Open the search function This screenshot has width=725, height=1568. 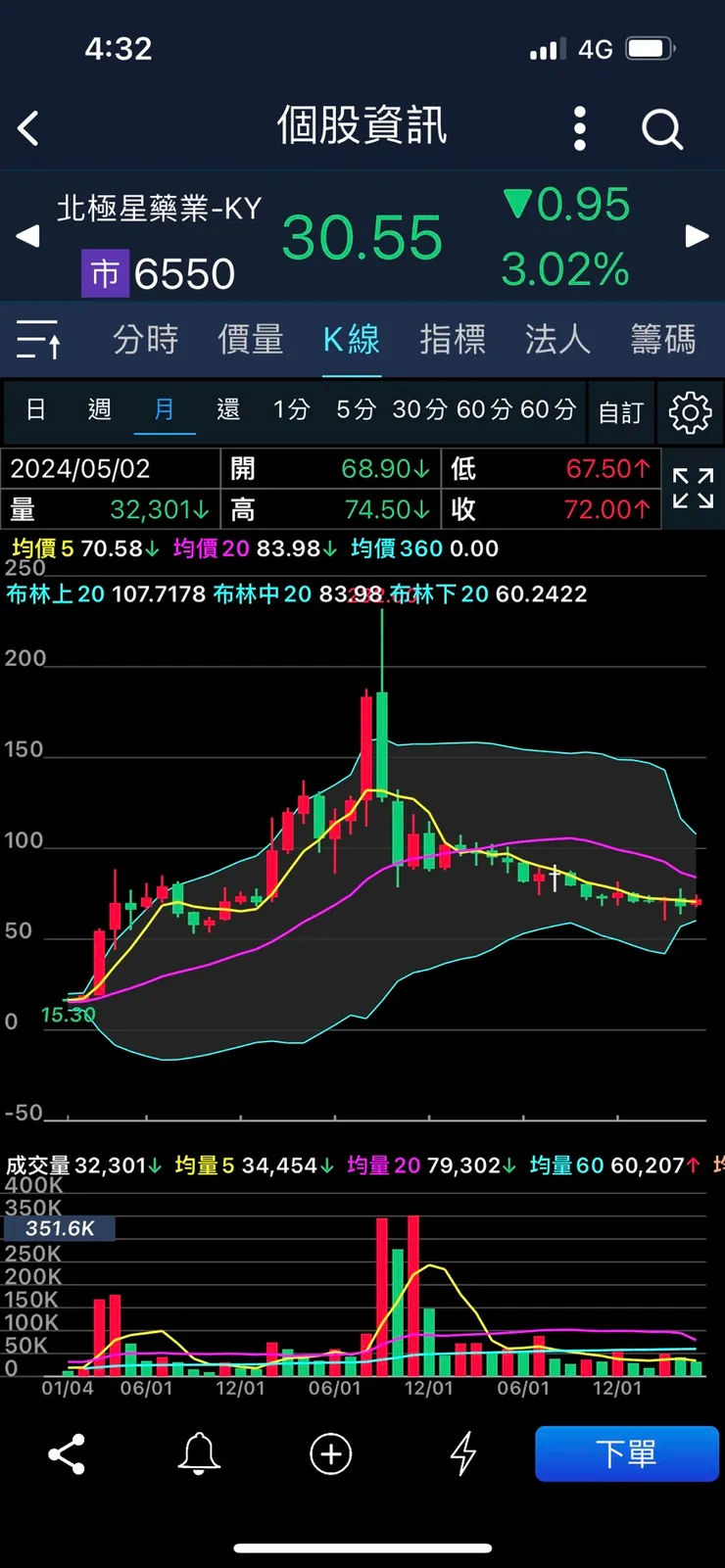(x=661, y=127)
